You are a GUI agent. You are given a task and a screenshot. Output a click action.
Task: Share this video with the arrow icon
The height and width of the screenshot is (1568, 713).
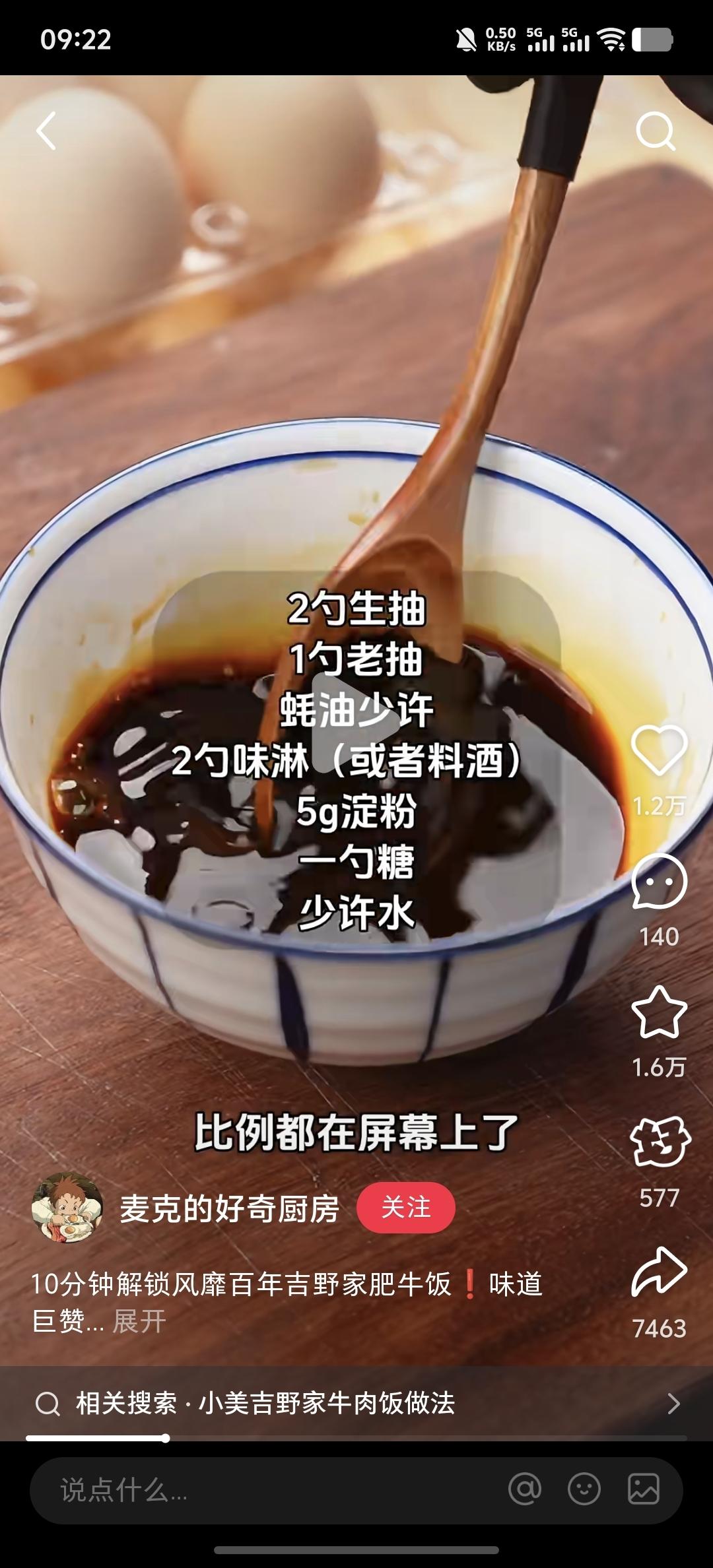[659, 1272]
